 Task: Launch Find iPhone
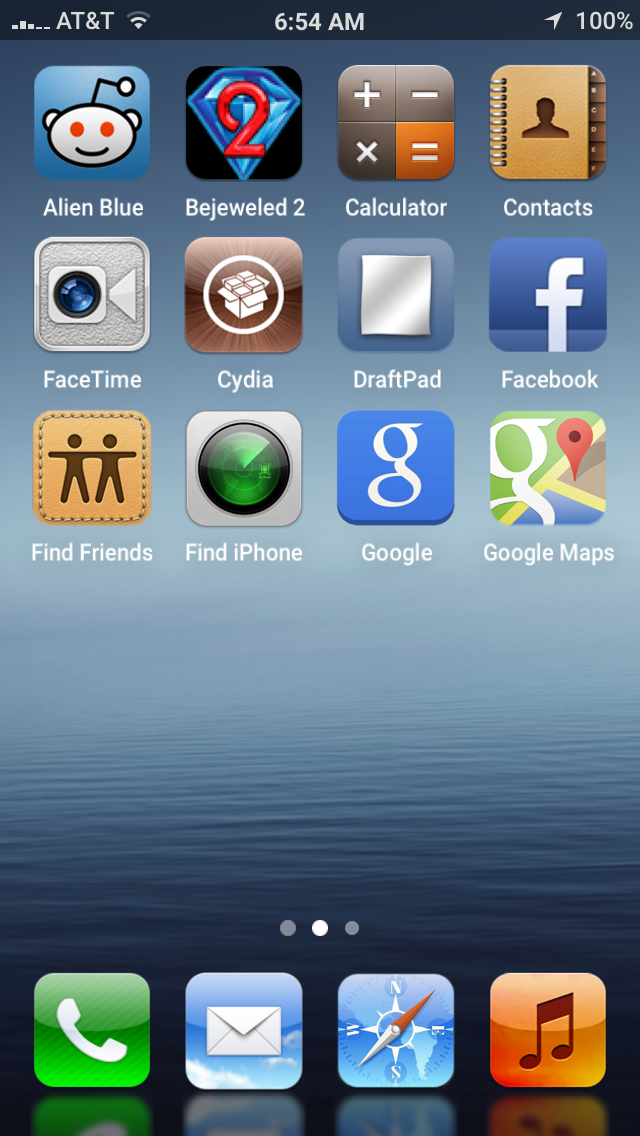244,468
